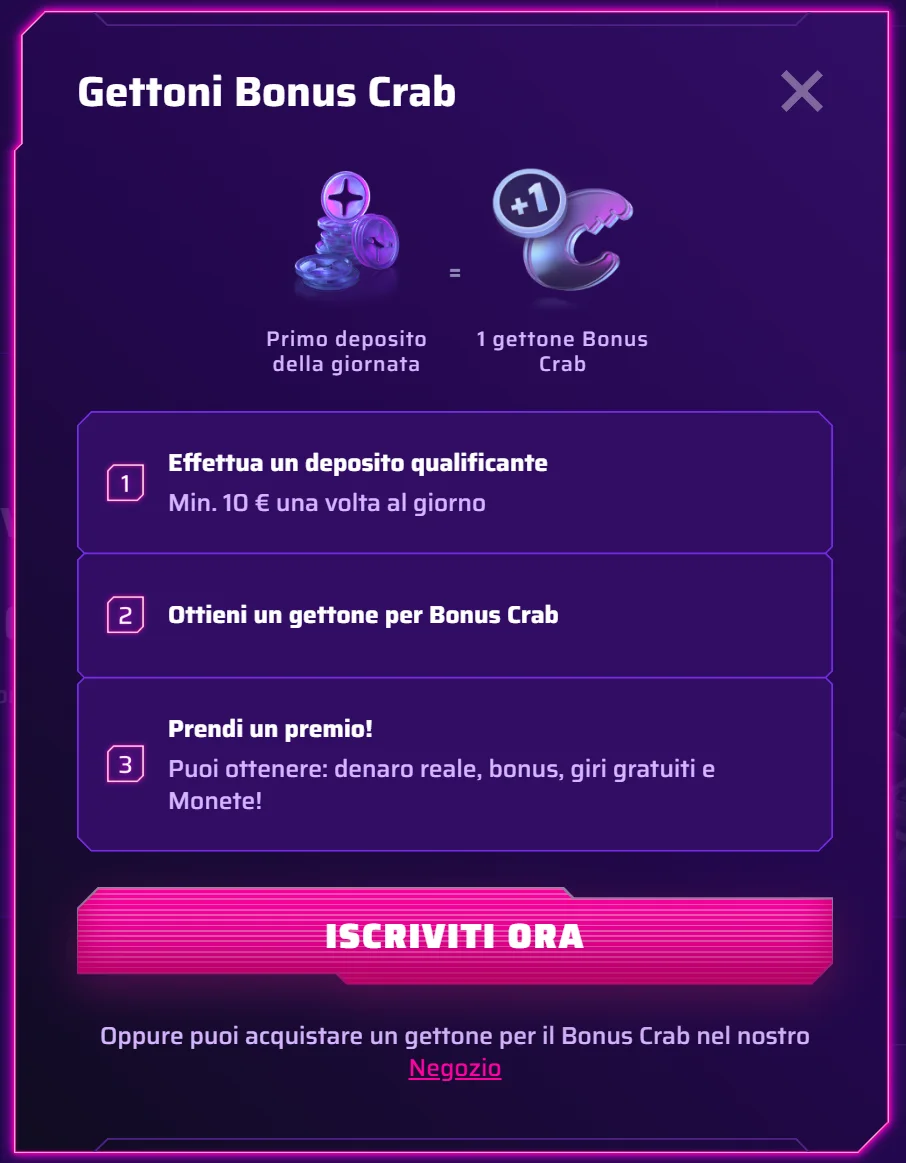Click the number 1 step badge
The width and height of the screenshot is (906, 1163).
tap(124, 482)
